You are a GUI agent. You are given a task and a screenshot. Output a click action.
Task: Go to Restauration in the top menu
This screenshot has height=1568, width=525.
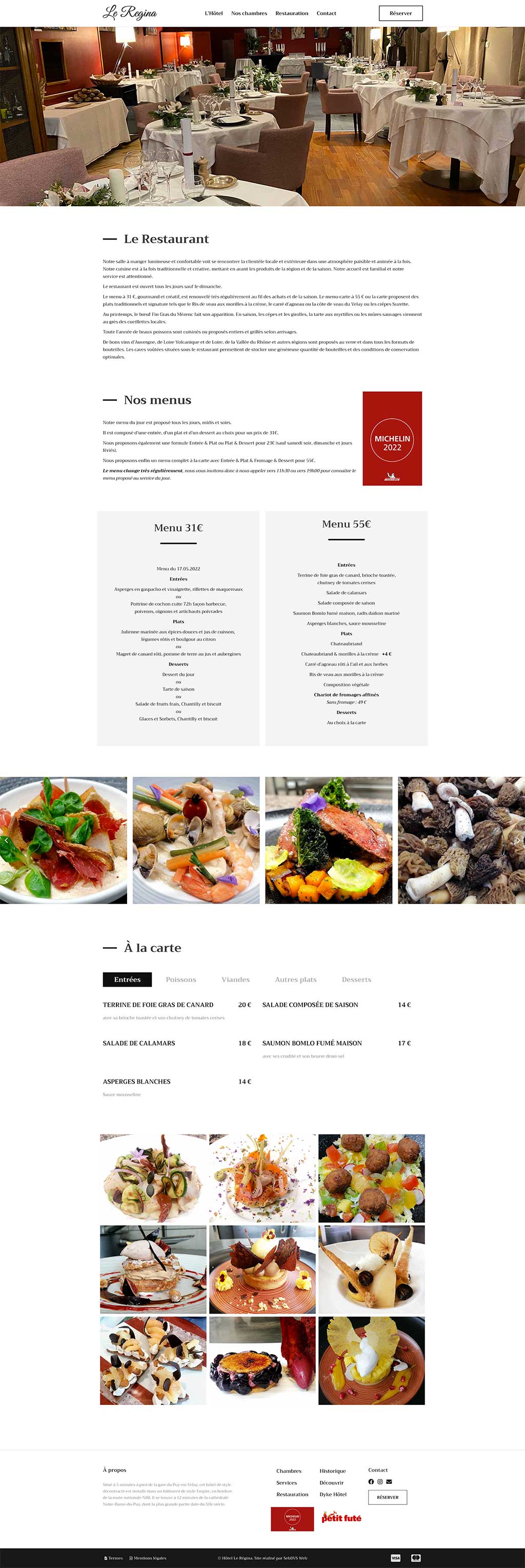tap(291, 13)
